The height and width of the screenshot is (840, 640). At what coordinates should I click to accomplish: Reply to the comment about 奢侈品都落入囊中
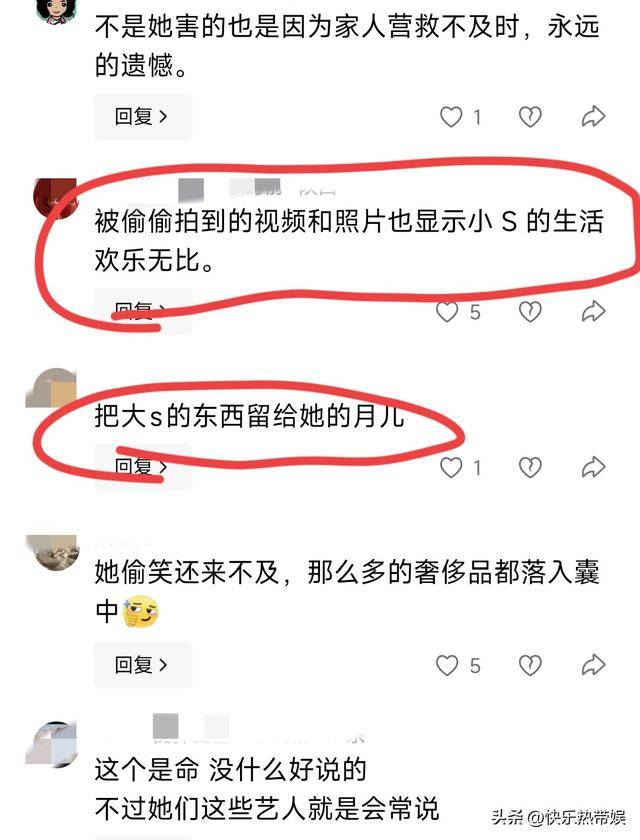pos(141,665)
